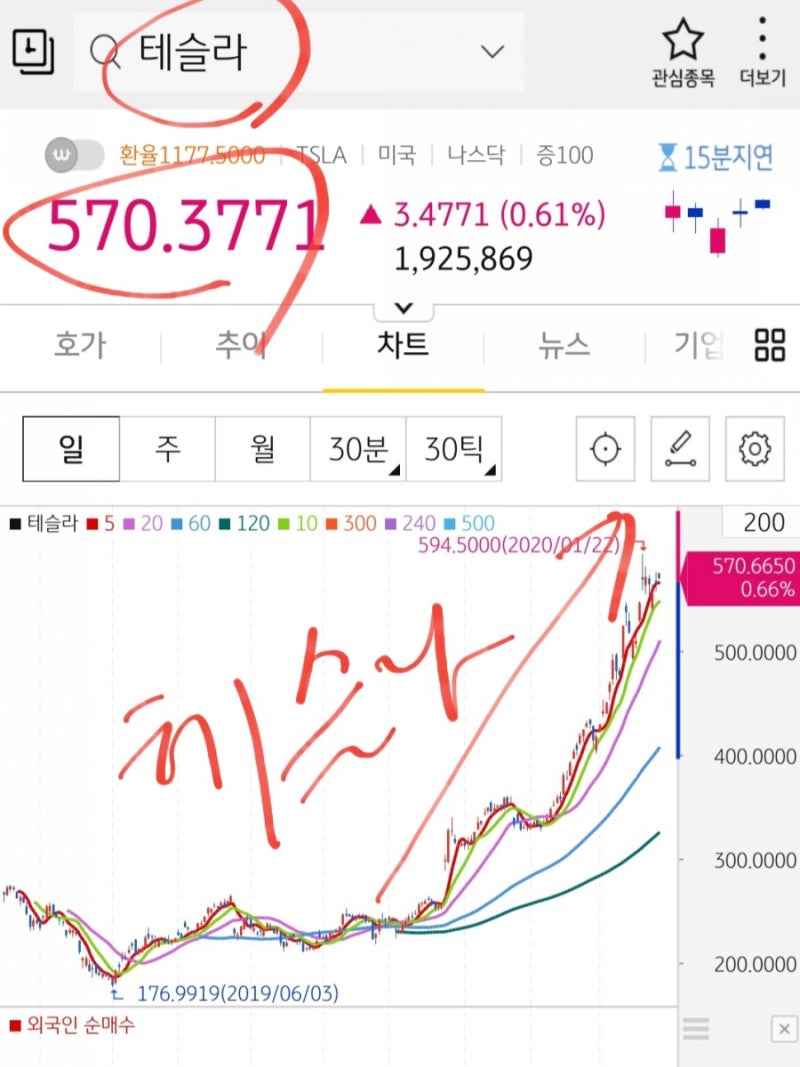
Task: Open the drawing pencil tool
Action: click(x=680, y=448)
